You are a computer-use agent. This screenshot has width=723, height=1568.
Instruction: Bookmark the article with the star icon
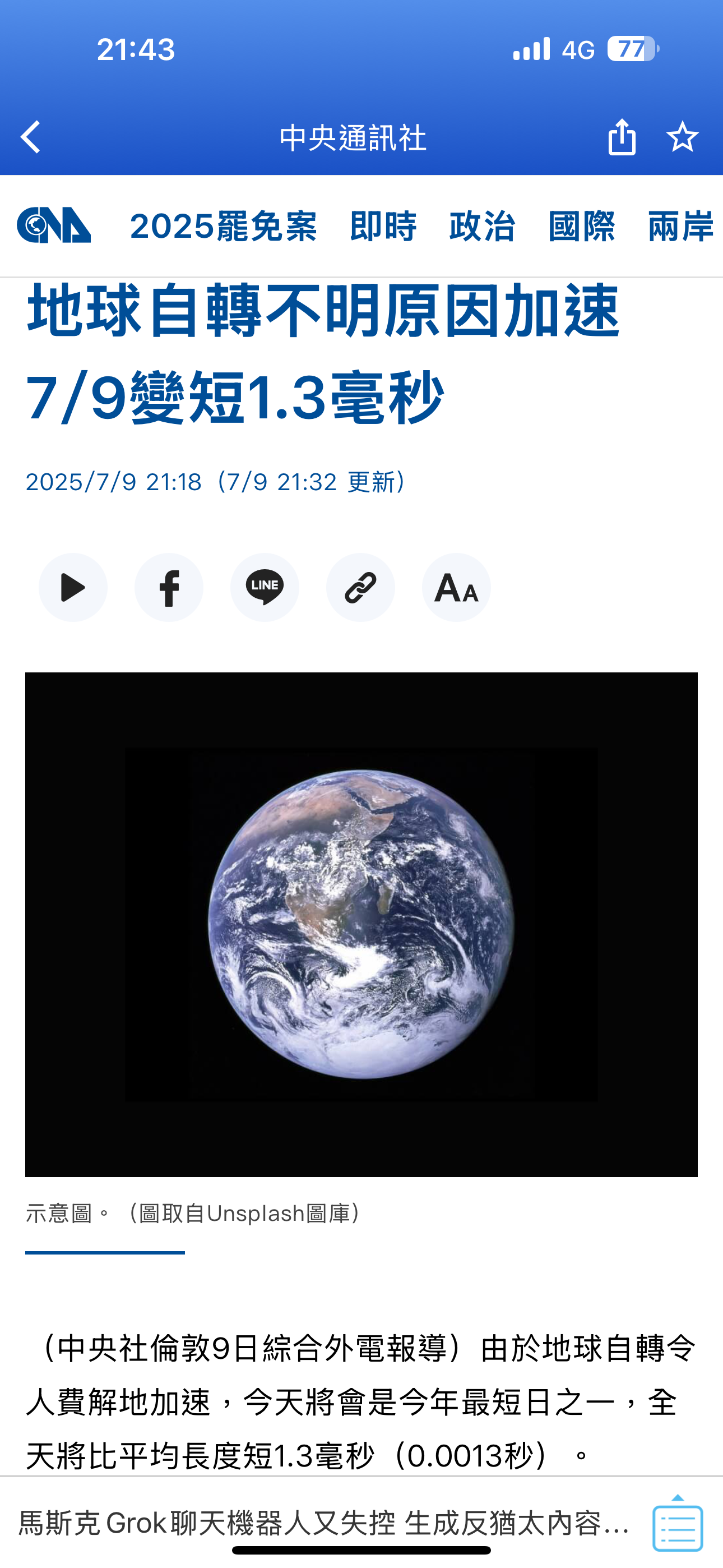click(682, 136)
